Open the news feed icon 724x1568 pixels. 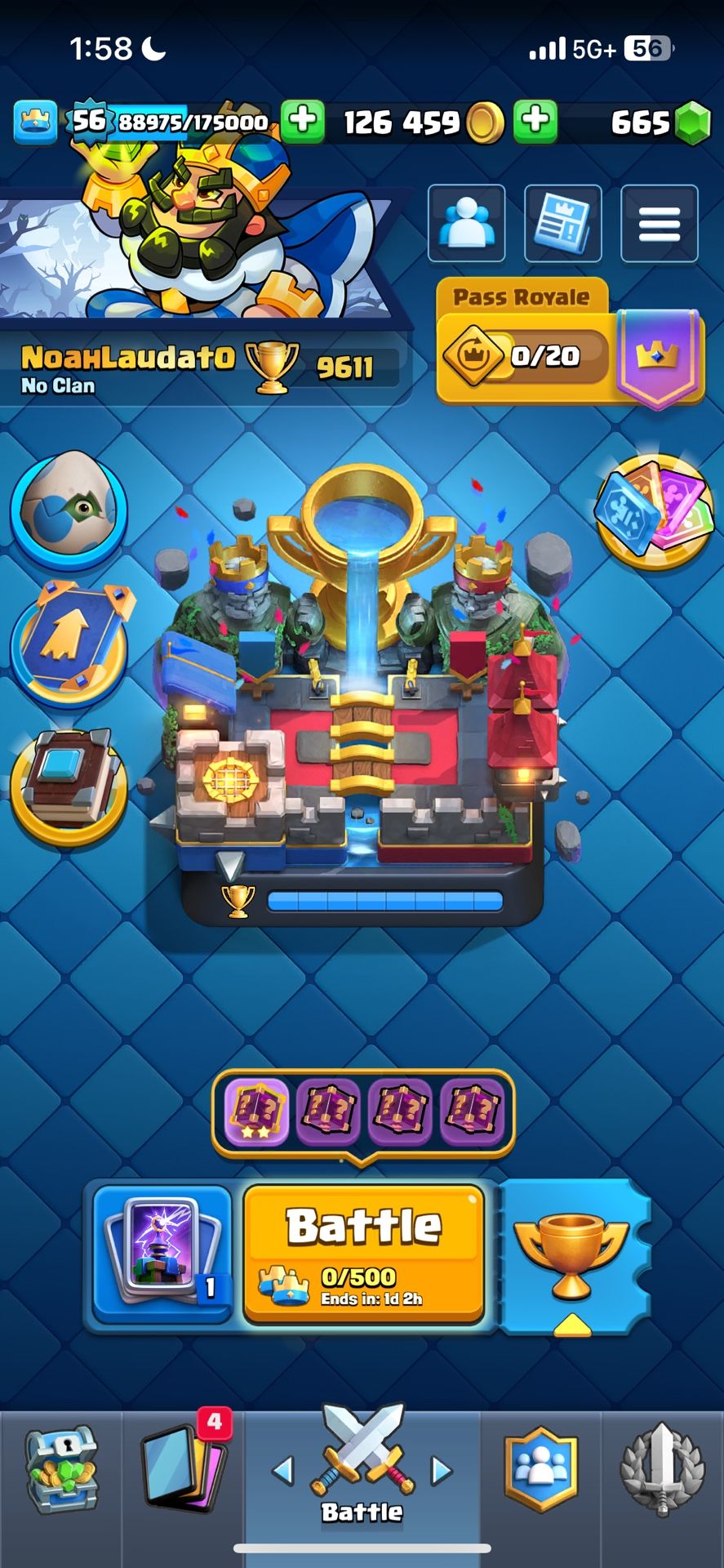coord(562,224)
